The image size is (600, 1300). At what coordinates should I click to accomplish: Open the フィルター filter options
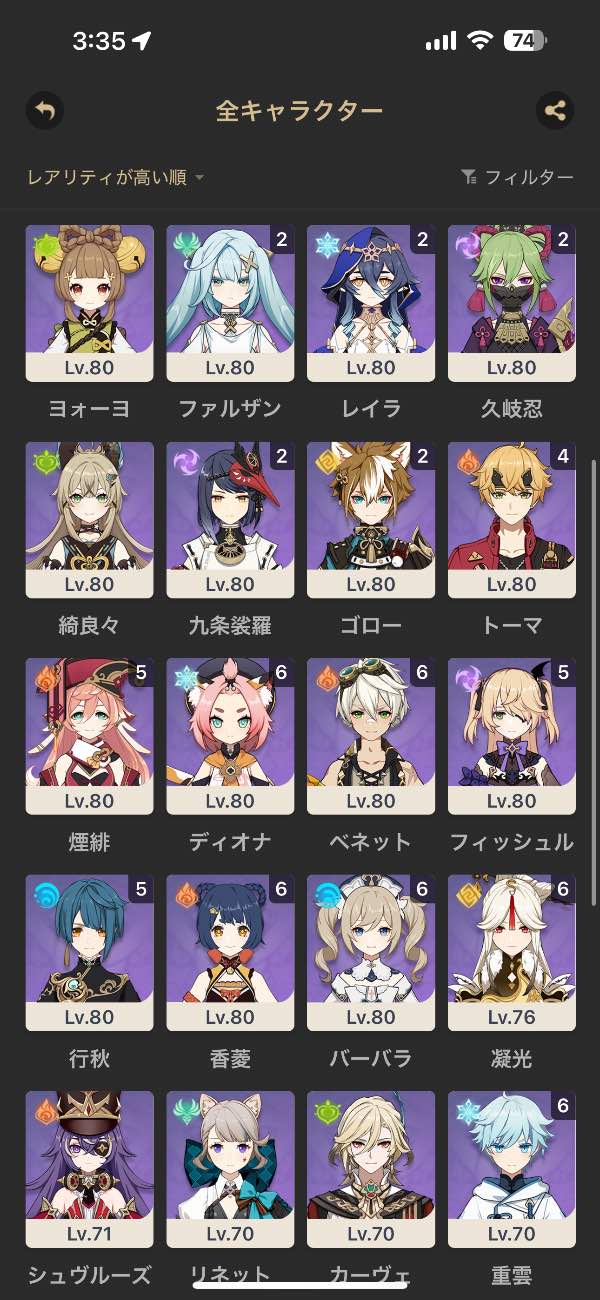pos(517,177)
